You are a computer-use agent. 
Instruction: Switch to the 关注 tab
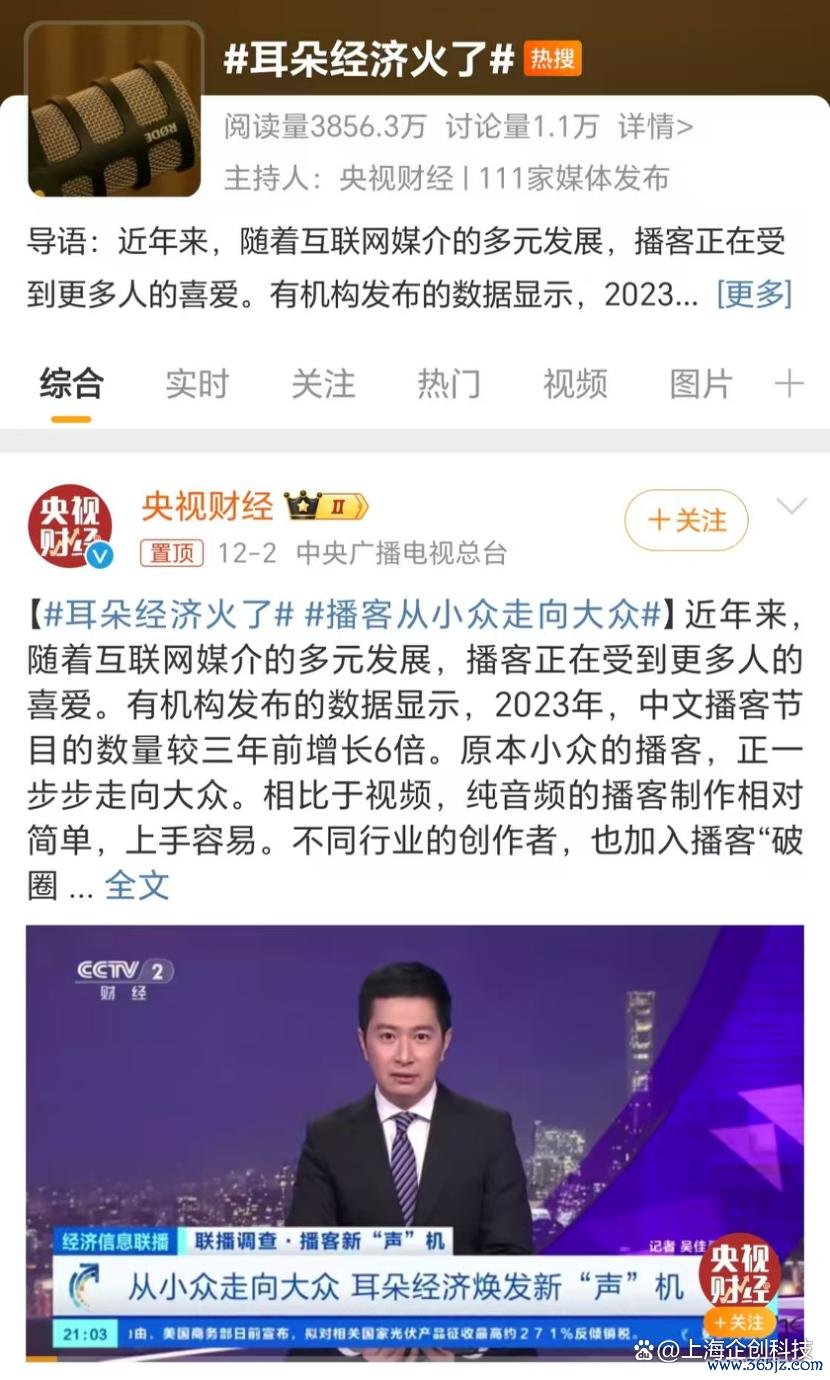pyautogui.click(x=323, y=384)
